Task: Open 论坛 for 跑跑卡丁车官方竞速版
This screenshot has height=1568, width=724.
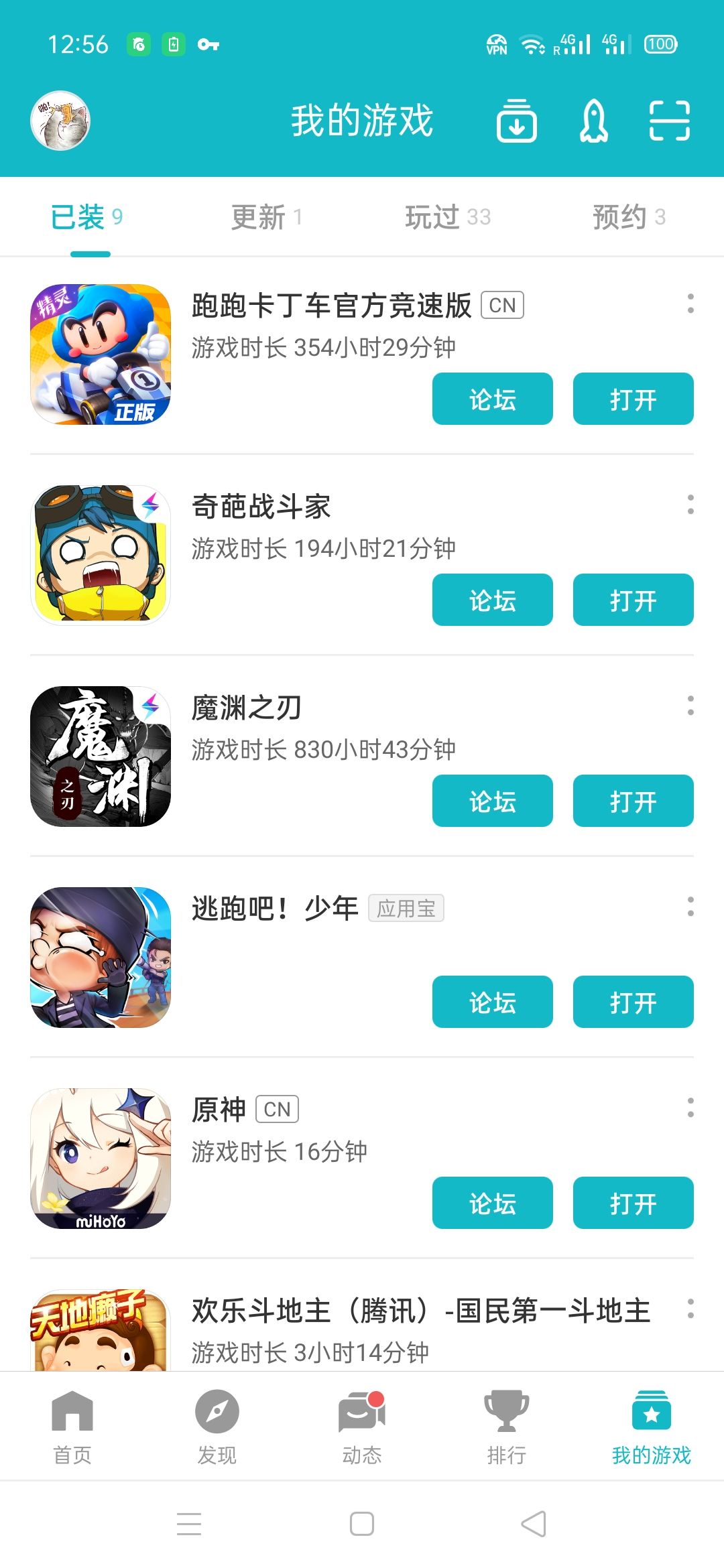Action: click(x=492, y=399)
